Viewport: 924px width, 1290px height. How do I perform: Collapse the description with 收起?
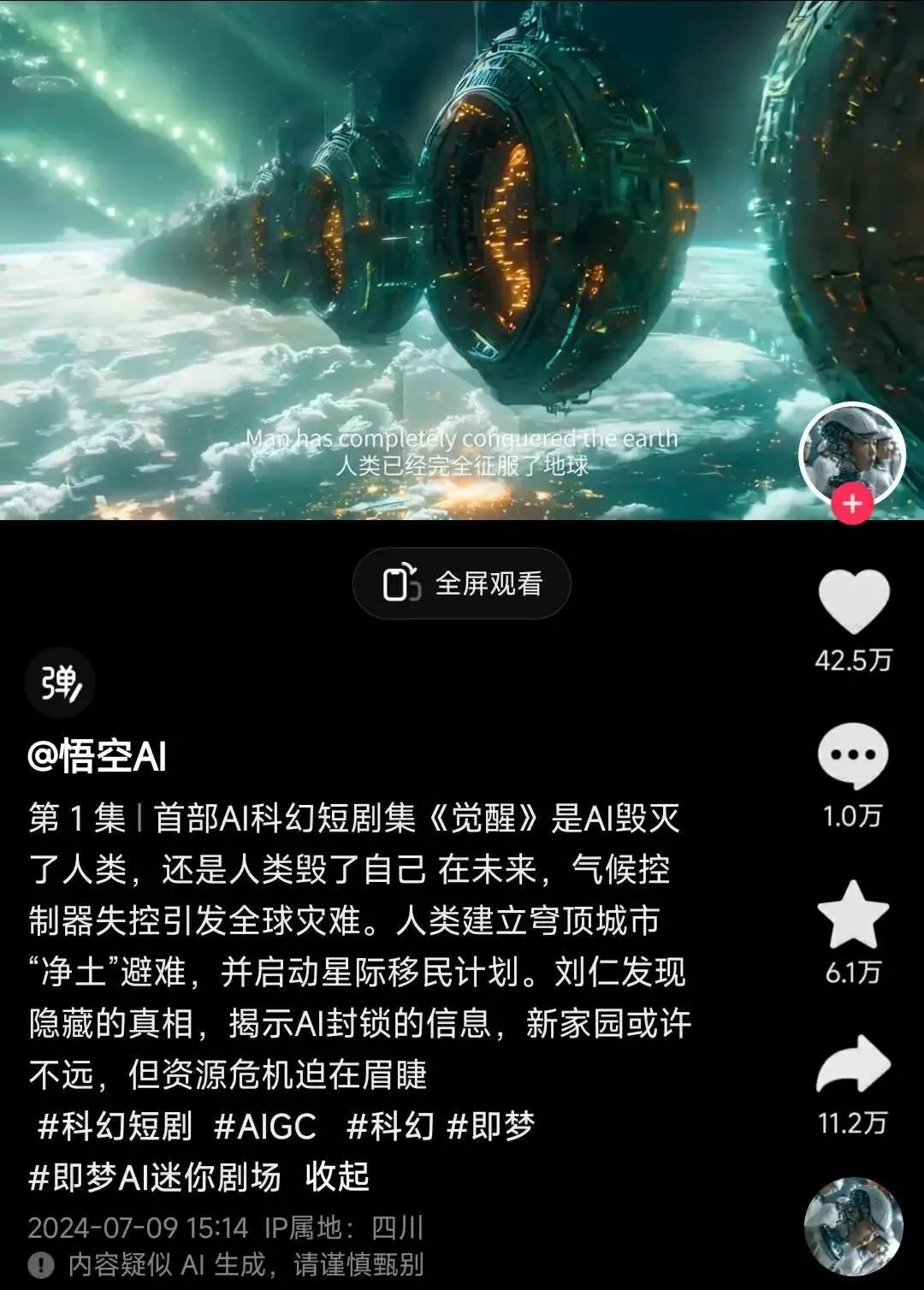click(337, 1178)
